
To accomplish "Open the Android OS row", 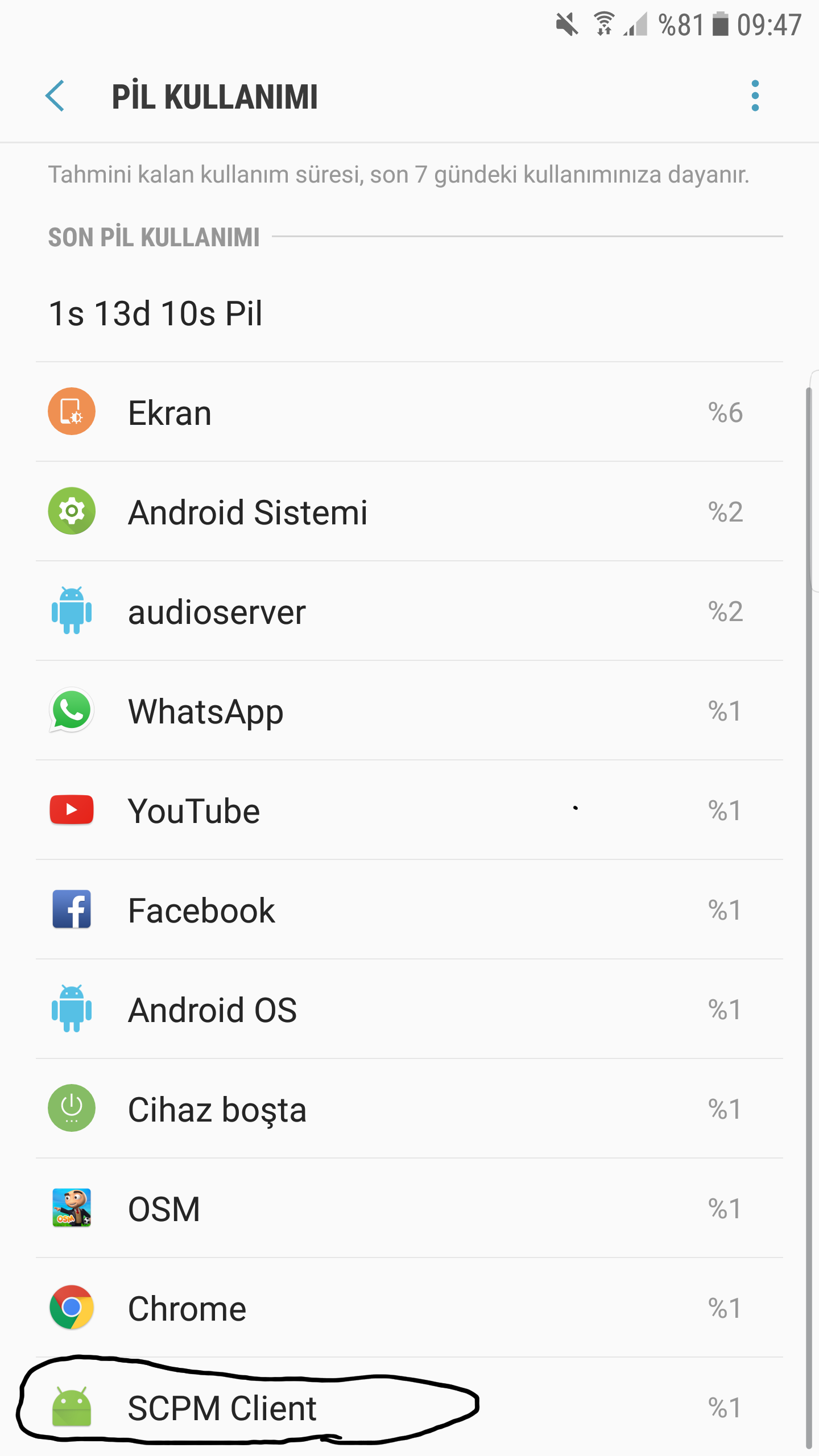I will tap(409, 1009).
